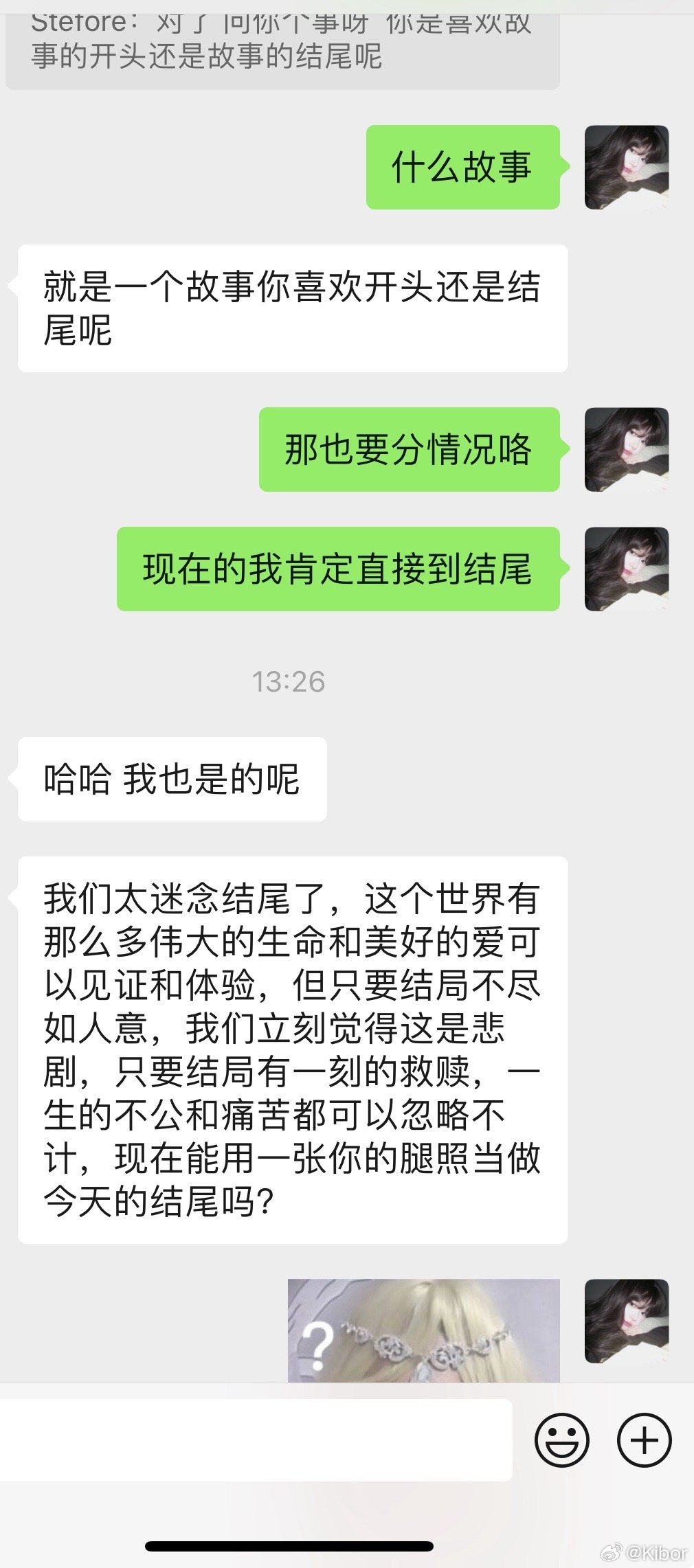Tap the avatar beside the 什么故事 message

pyautogui.click(x=626, y=167)
